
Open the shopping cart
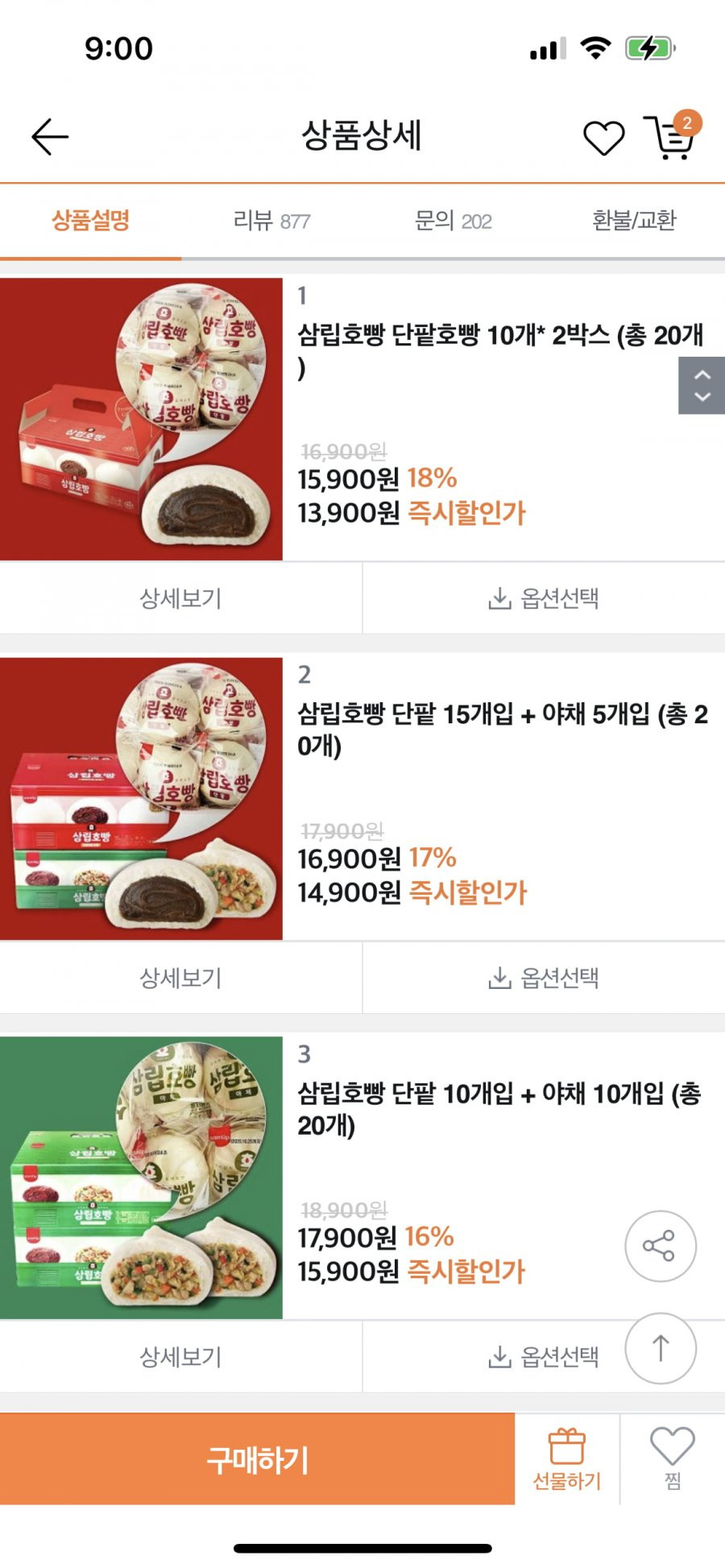671,137
